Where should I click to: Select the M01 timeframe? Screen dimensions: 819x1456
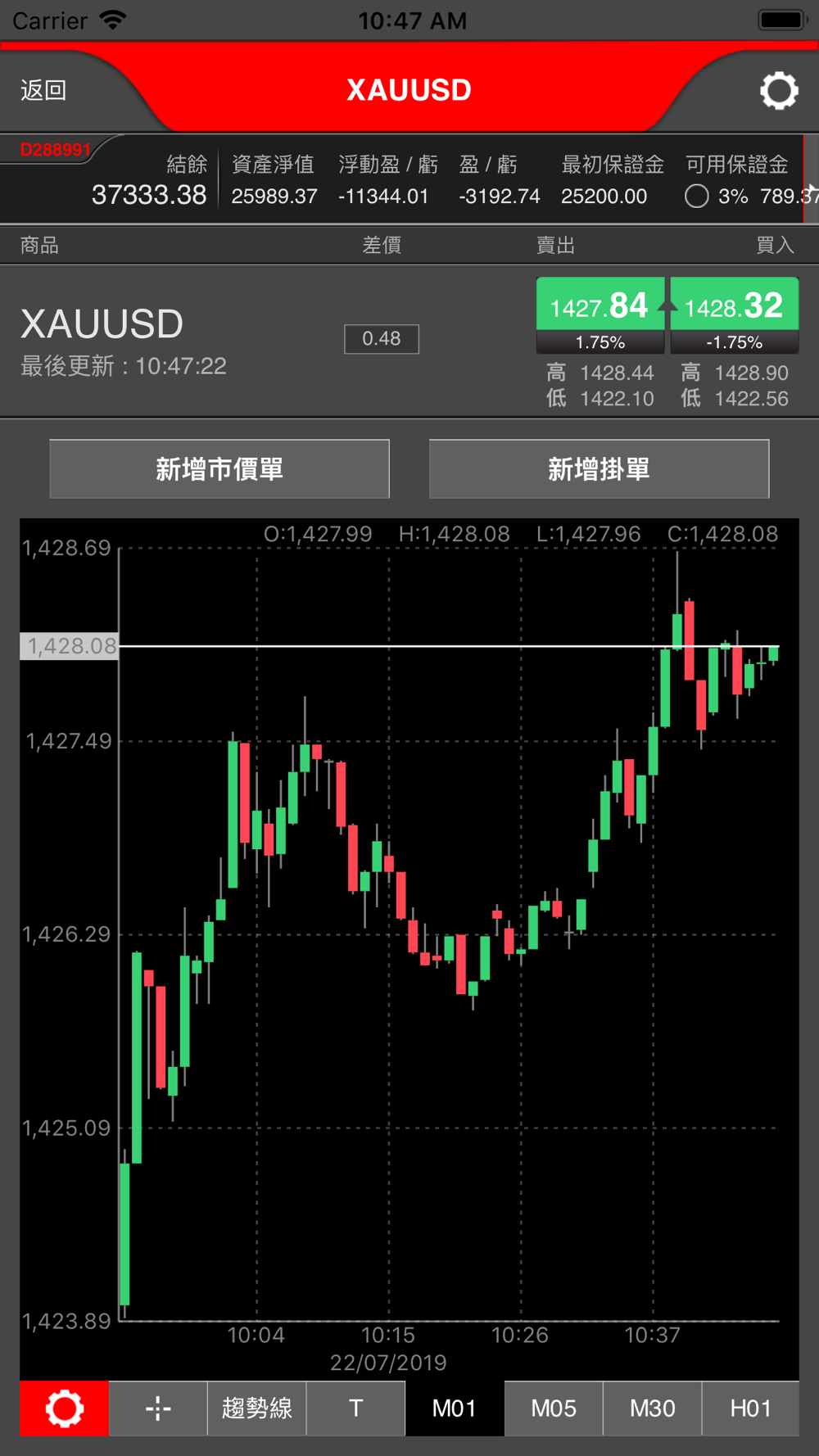[455, 1409]
